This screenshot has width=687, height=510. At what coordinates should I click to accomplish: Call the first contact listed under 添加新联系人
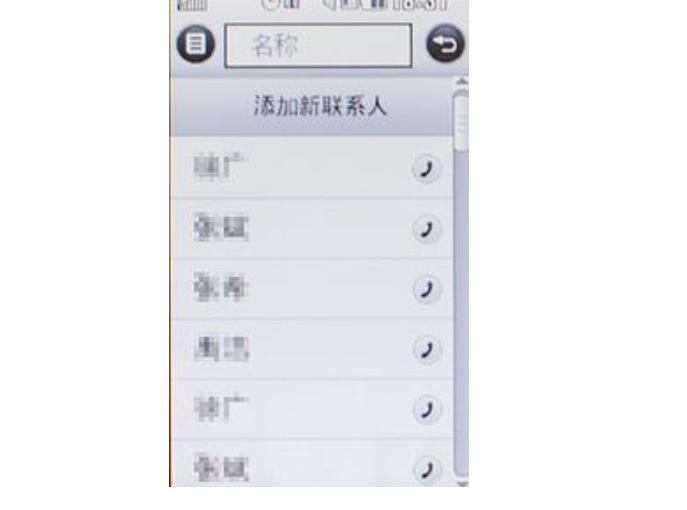[427, 170]
